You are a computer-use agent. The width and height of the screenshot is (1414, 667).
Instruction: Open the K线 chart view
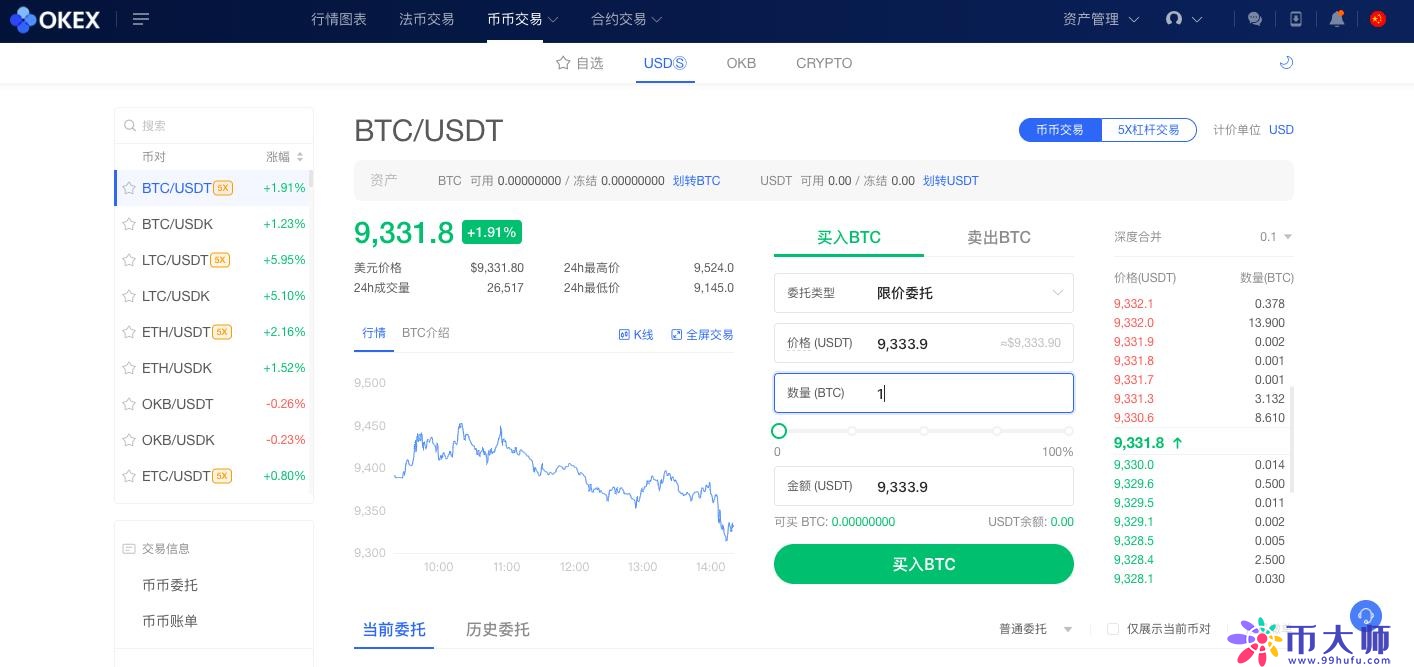coord(636,335)
